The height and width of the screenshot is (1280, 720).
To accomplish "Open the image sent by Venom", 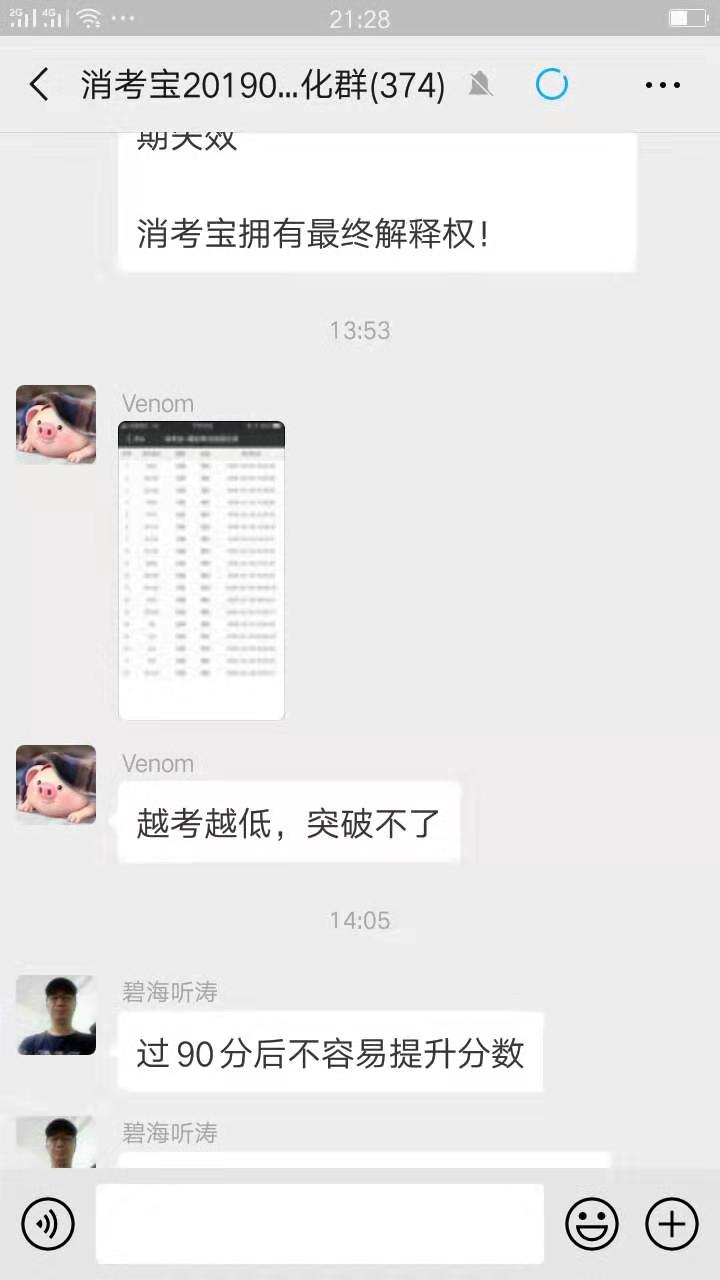I will [201, 570].
